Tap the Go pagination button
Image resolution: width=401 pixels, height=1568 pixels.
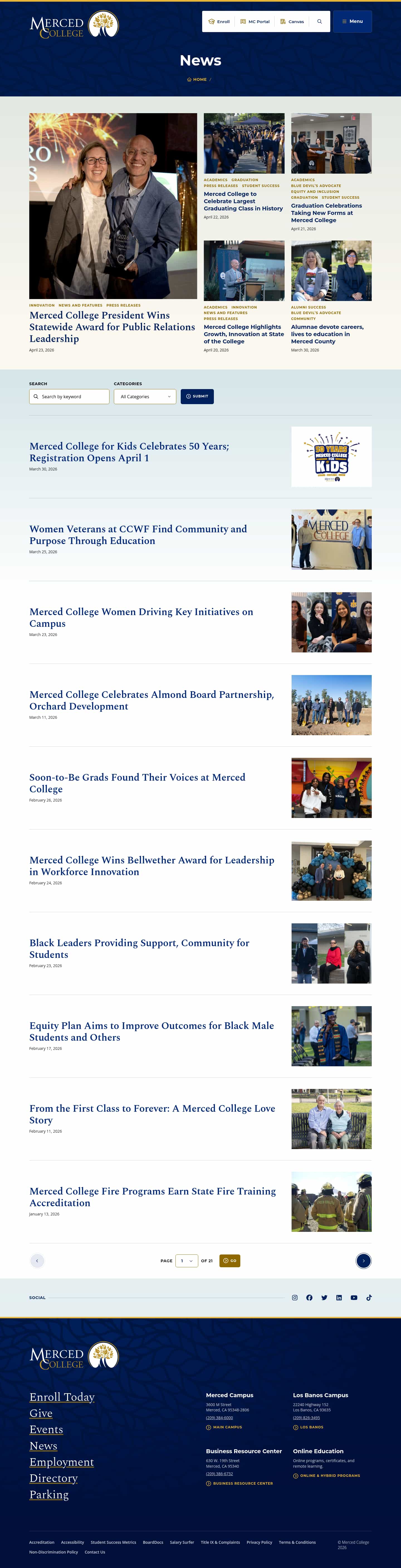(x=229, y=1261)
